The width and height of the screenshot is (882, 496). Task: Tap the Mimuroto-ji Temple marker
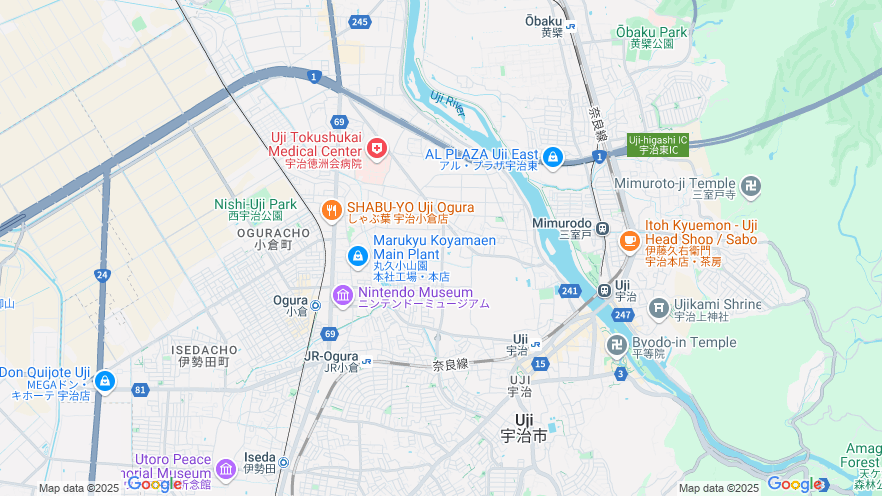click(751, 186)
